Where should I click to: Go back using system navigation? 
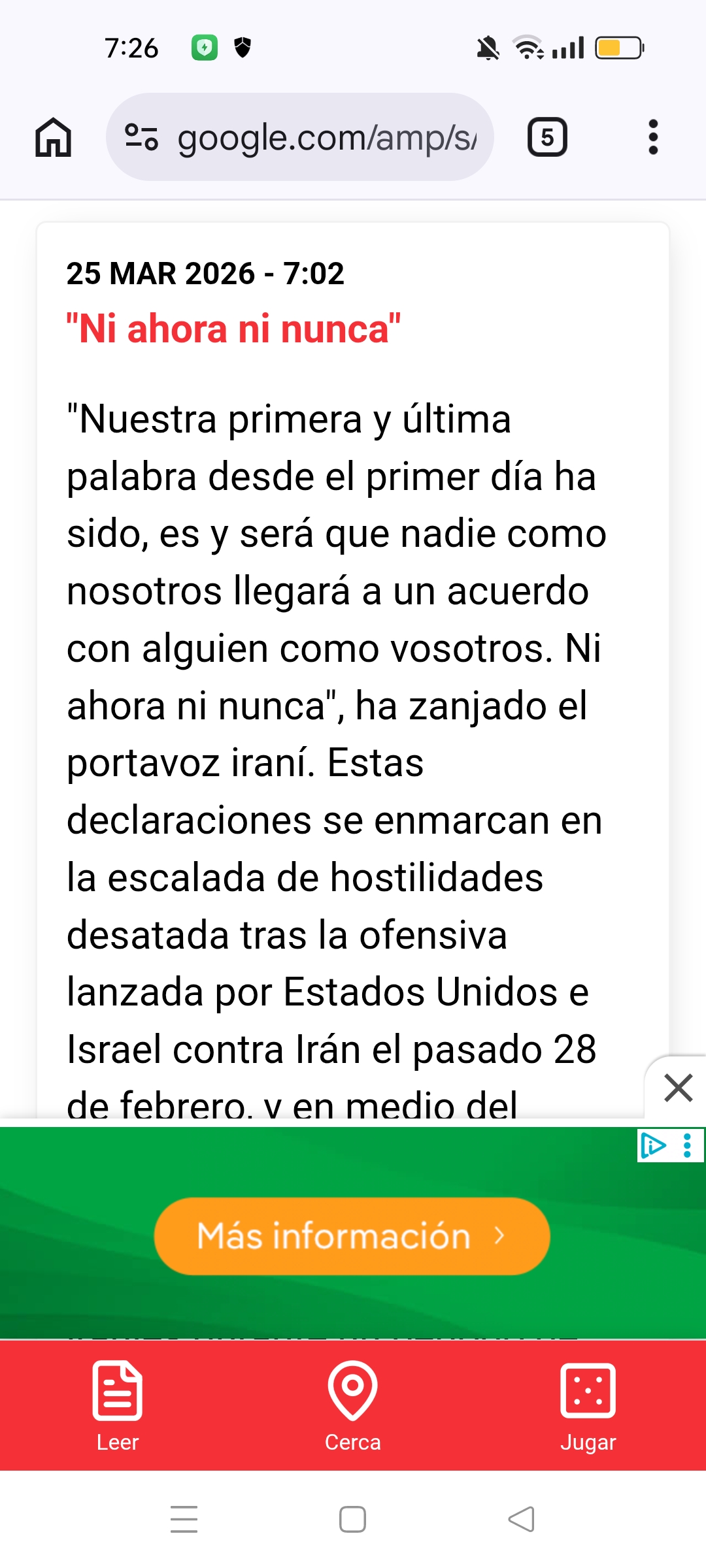[521, 1519]
